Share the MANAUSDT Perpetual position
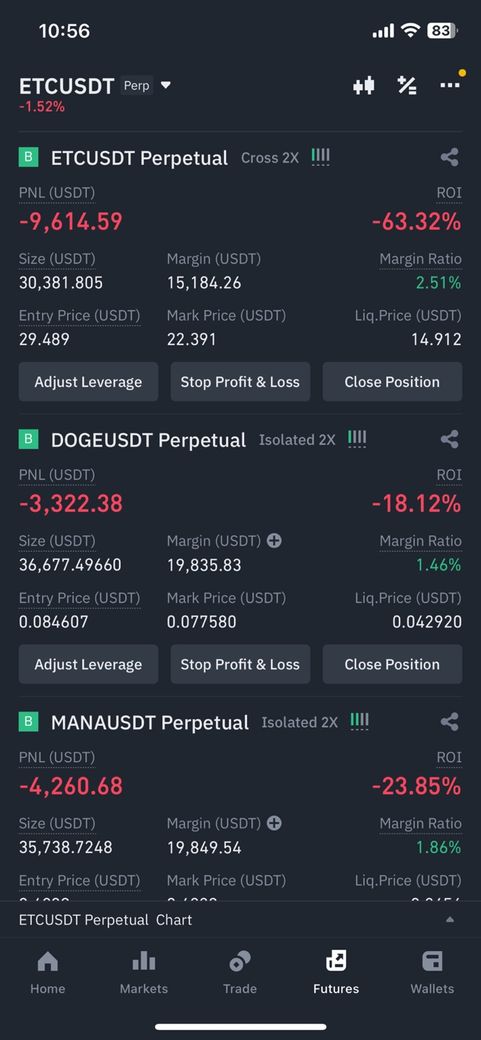Viewport: 481px width, 1040px height. click(449, 722)
